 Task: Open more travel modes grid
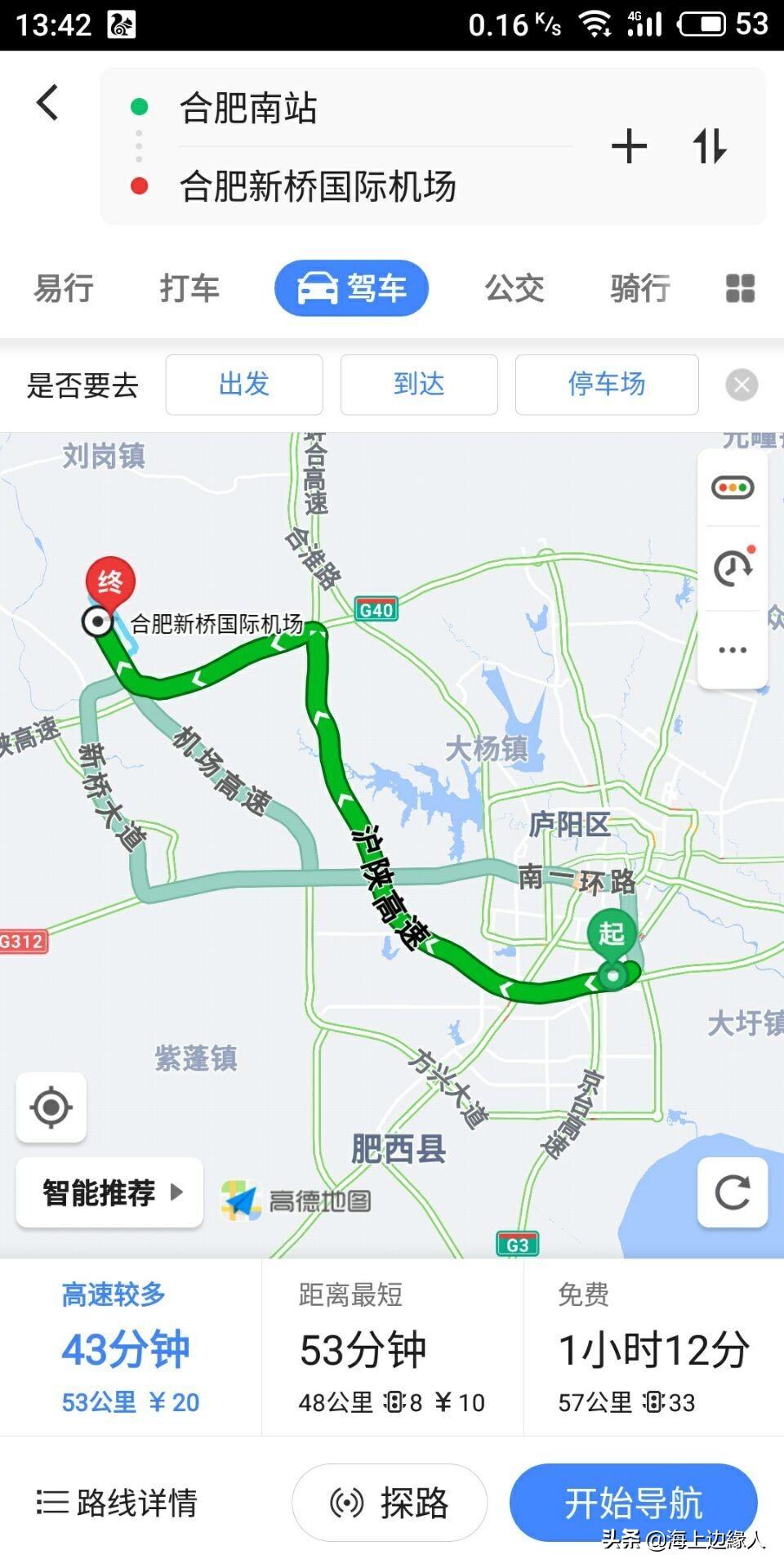(740, 288)
